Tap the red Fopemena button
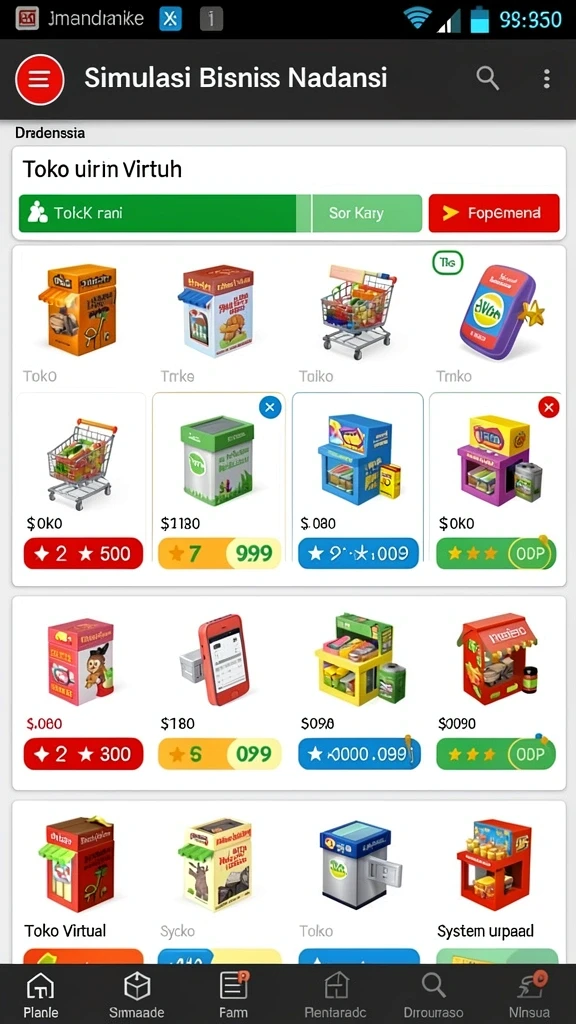The image size is (576, 1024). (x=494, y=213)
